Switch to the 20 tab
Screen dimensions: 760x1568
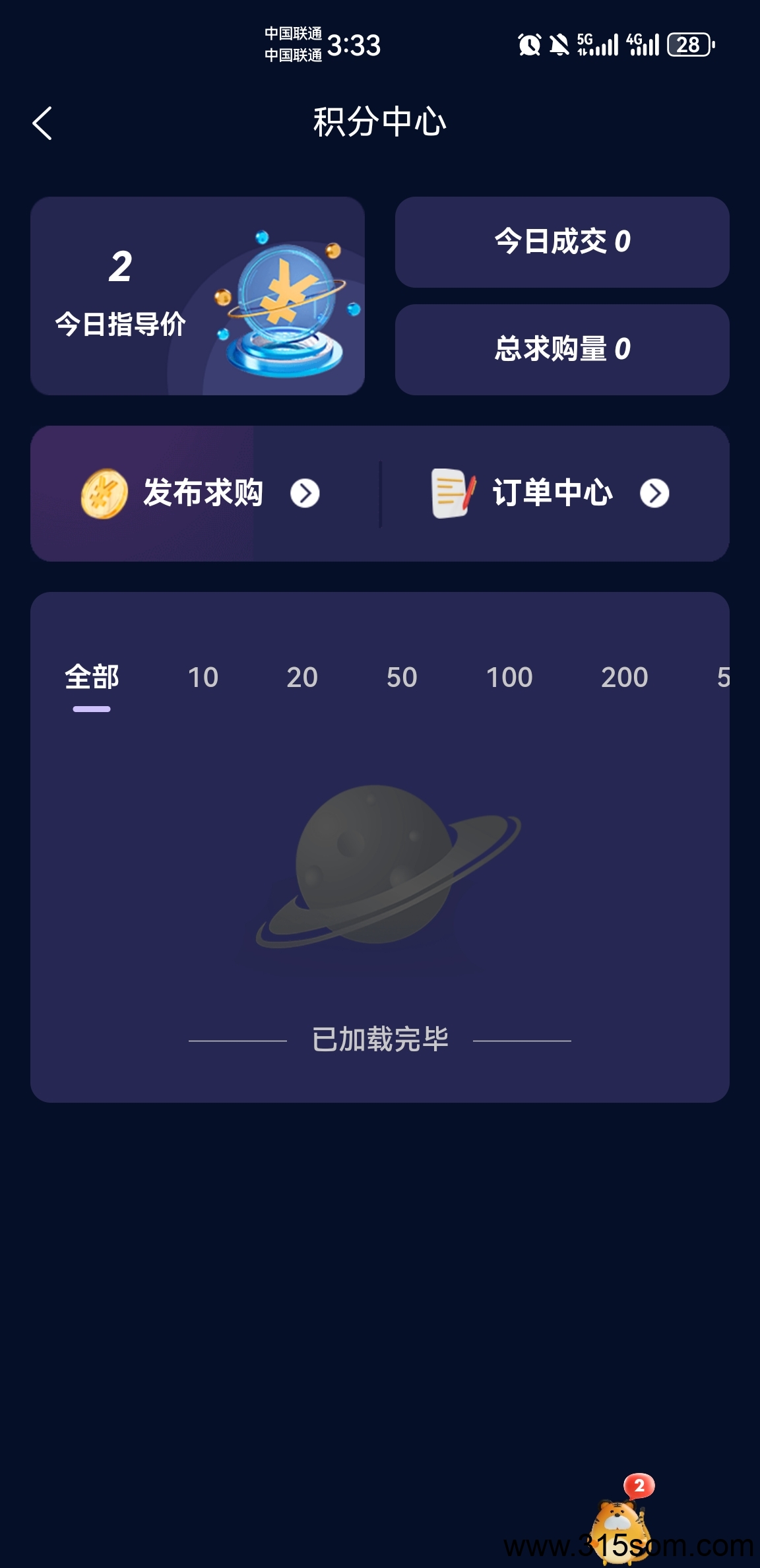point(302,677)
